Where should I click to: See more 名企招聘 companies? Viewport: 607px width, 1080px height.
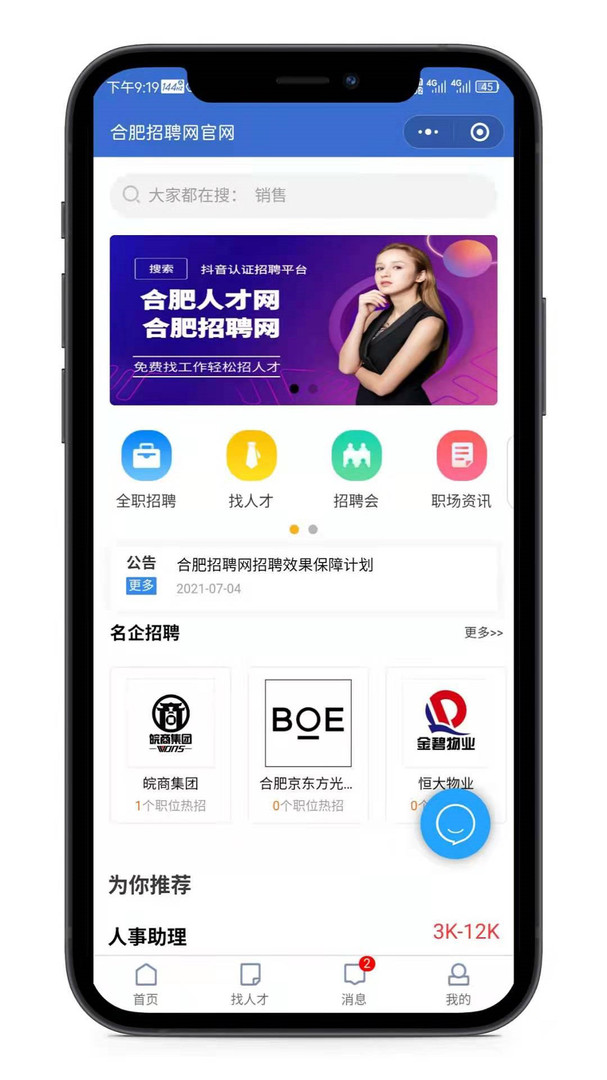click(x=483, y=633)
